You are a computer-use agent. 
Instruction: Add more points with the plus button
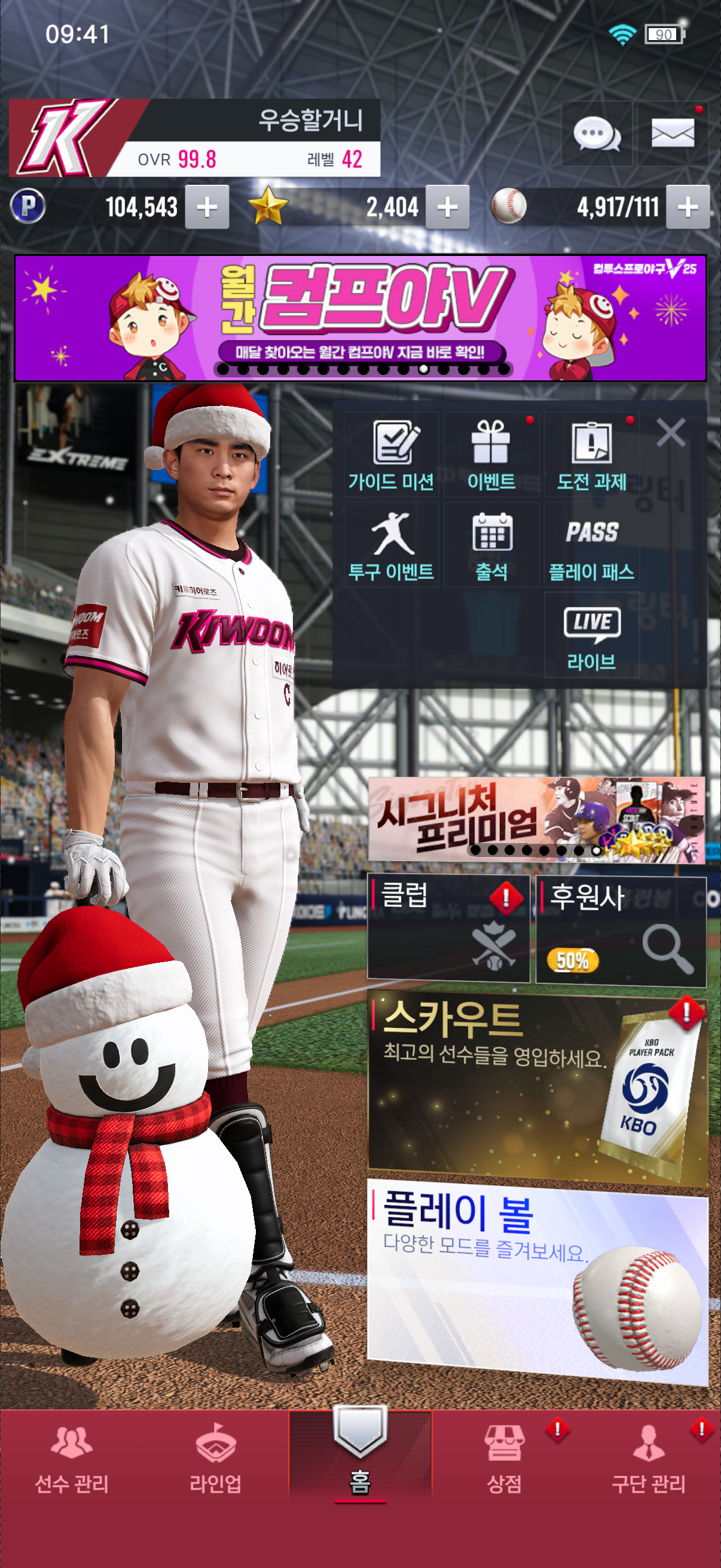click(x=207, y=208)
